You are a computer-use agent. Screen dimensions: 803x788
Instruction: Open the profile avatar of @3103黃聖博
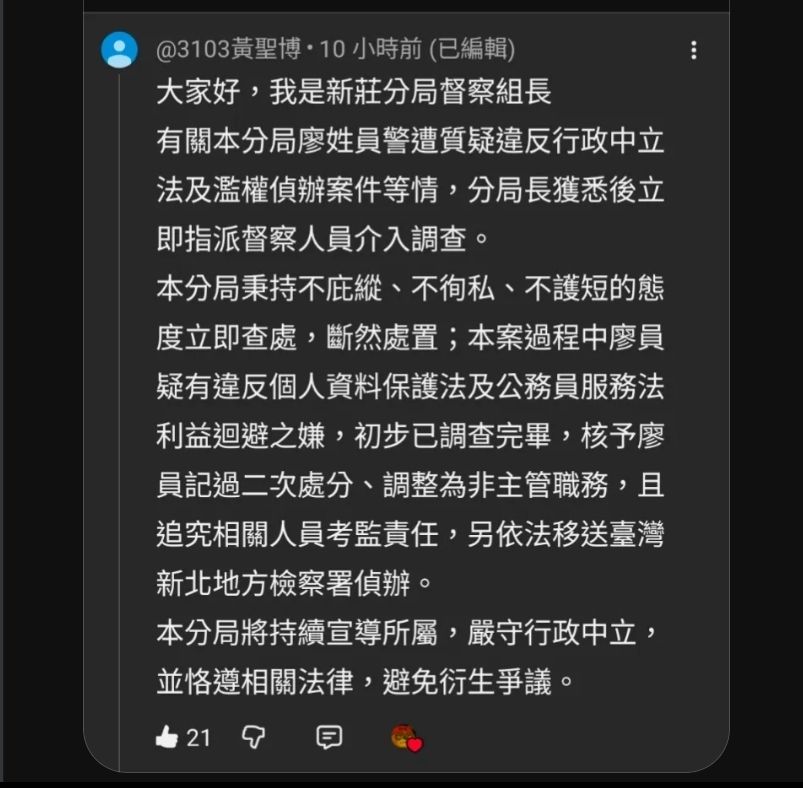pos(119,50)
